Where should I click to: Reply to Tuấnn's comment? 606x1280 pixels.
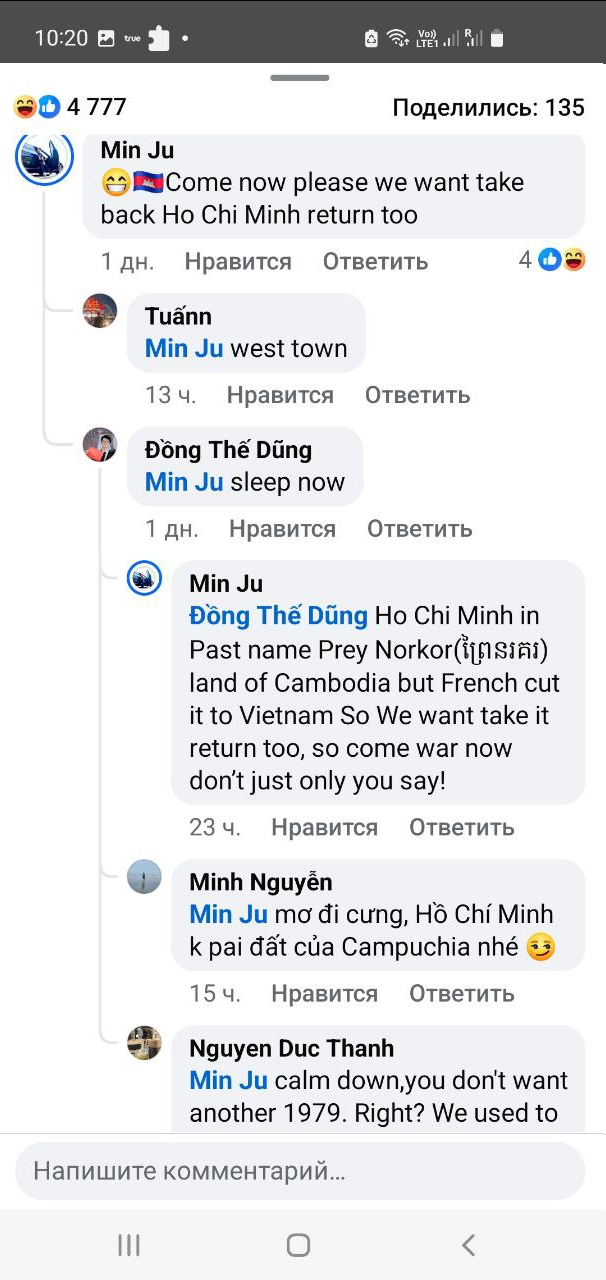click(417, 395)
